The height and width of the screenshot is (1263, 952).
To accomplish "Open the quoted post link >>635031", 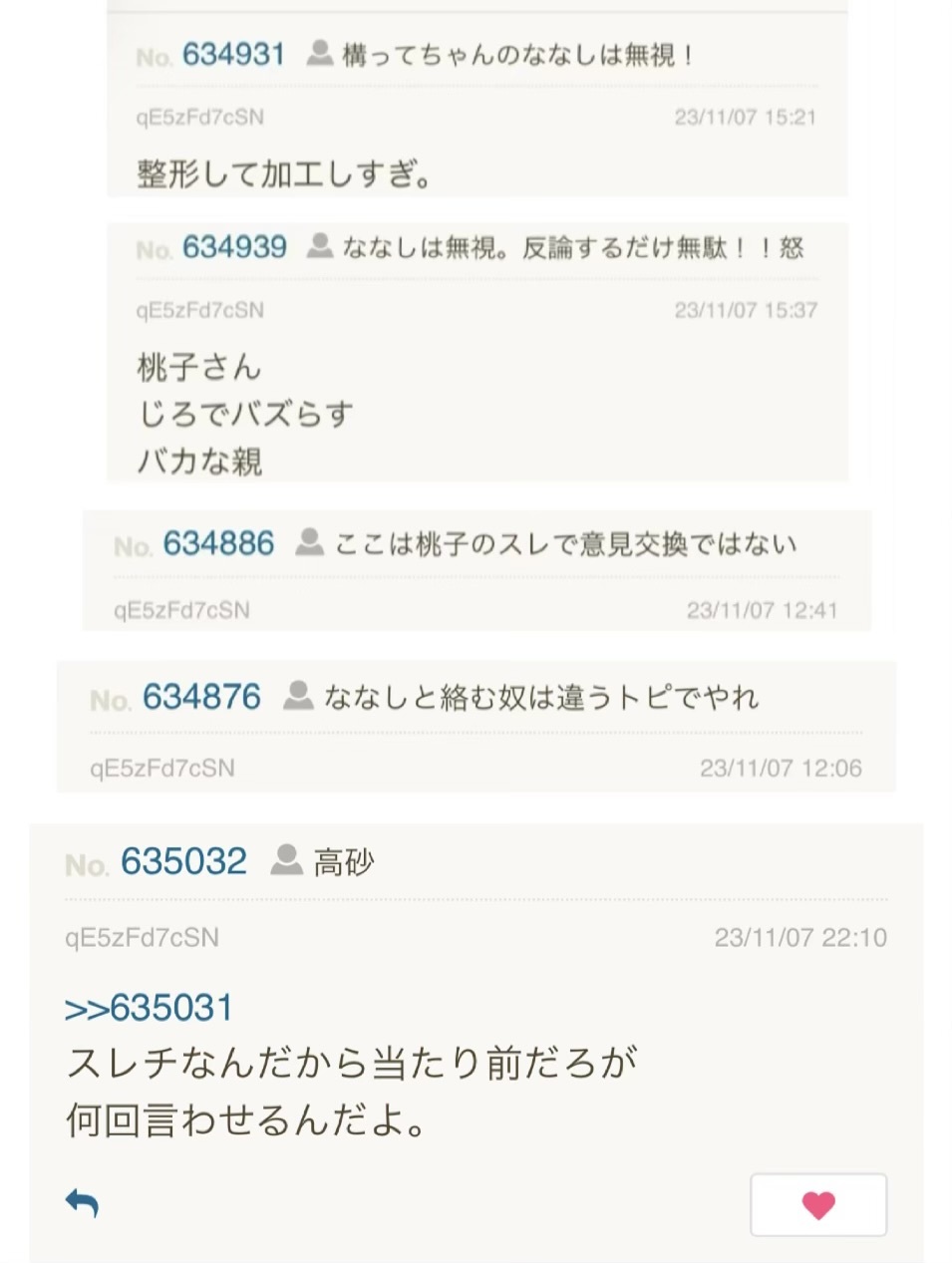I will pos(149,1007).
